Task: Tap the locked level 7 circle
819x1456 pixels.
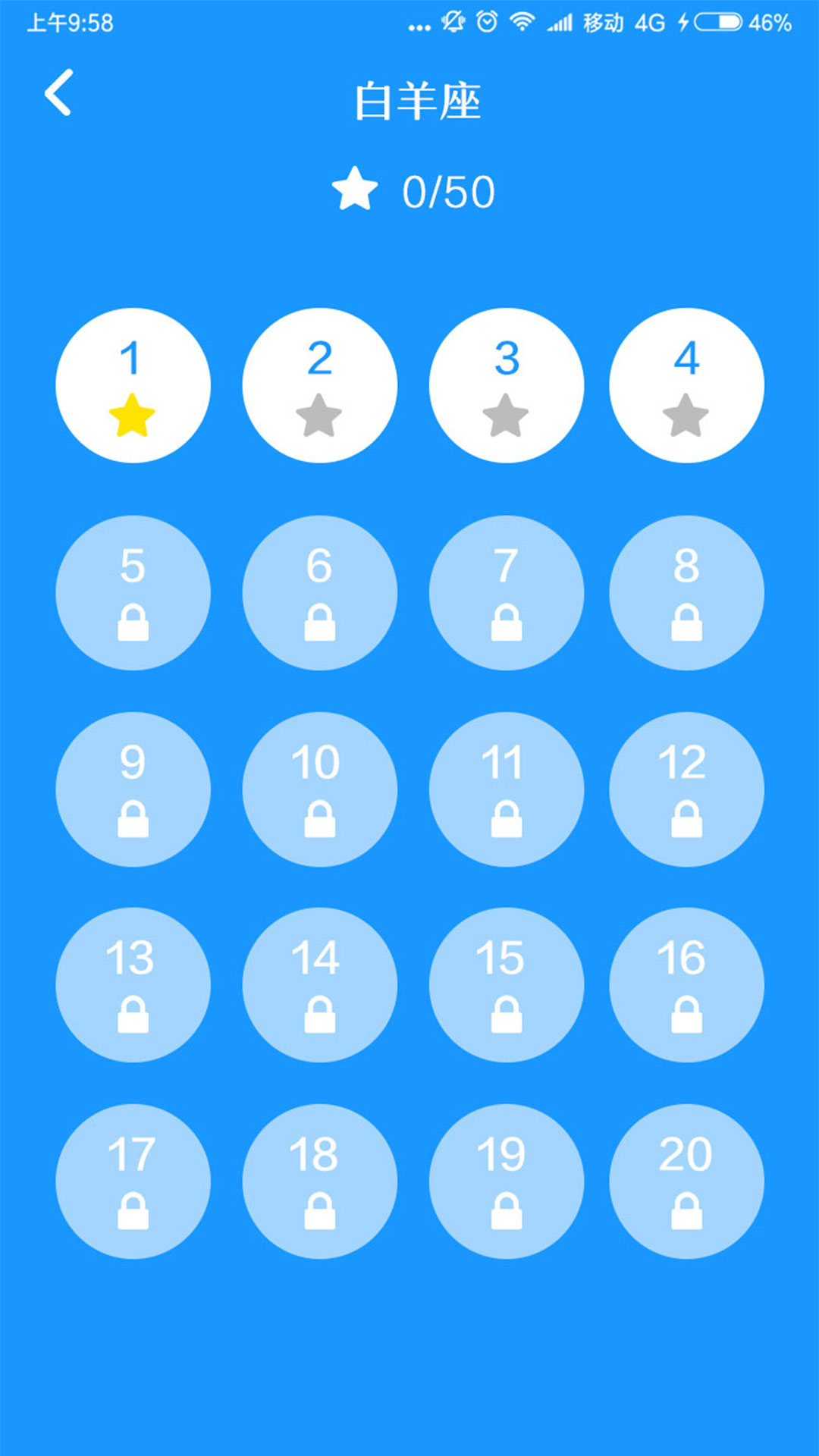Action: pos(506,592)
